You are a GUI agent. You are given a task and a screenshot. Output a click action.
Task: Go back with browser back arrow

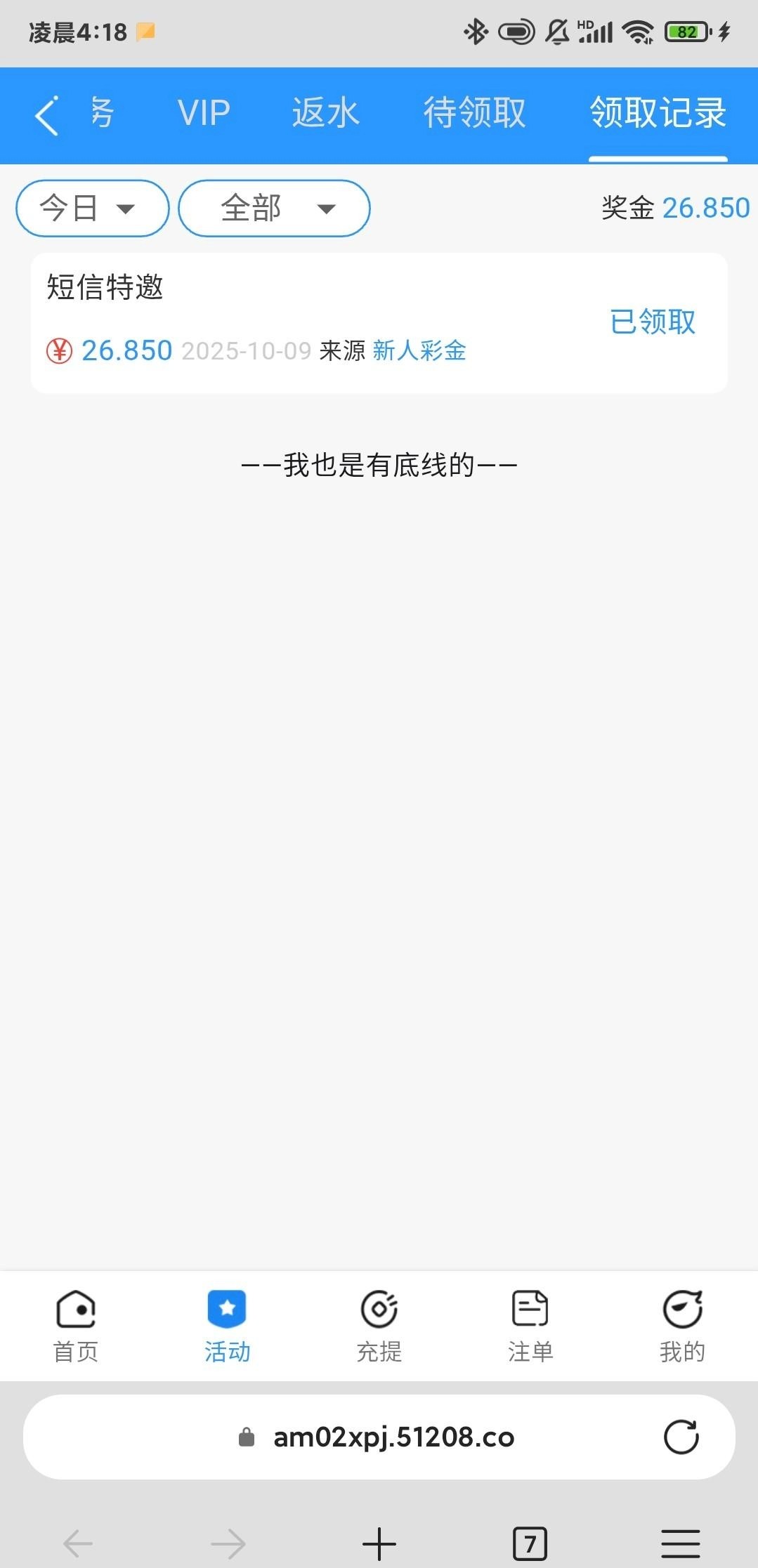tap(78, 1544)
